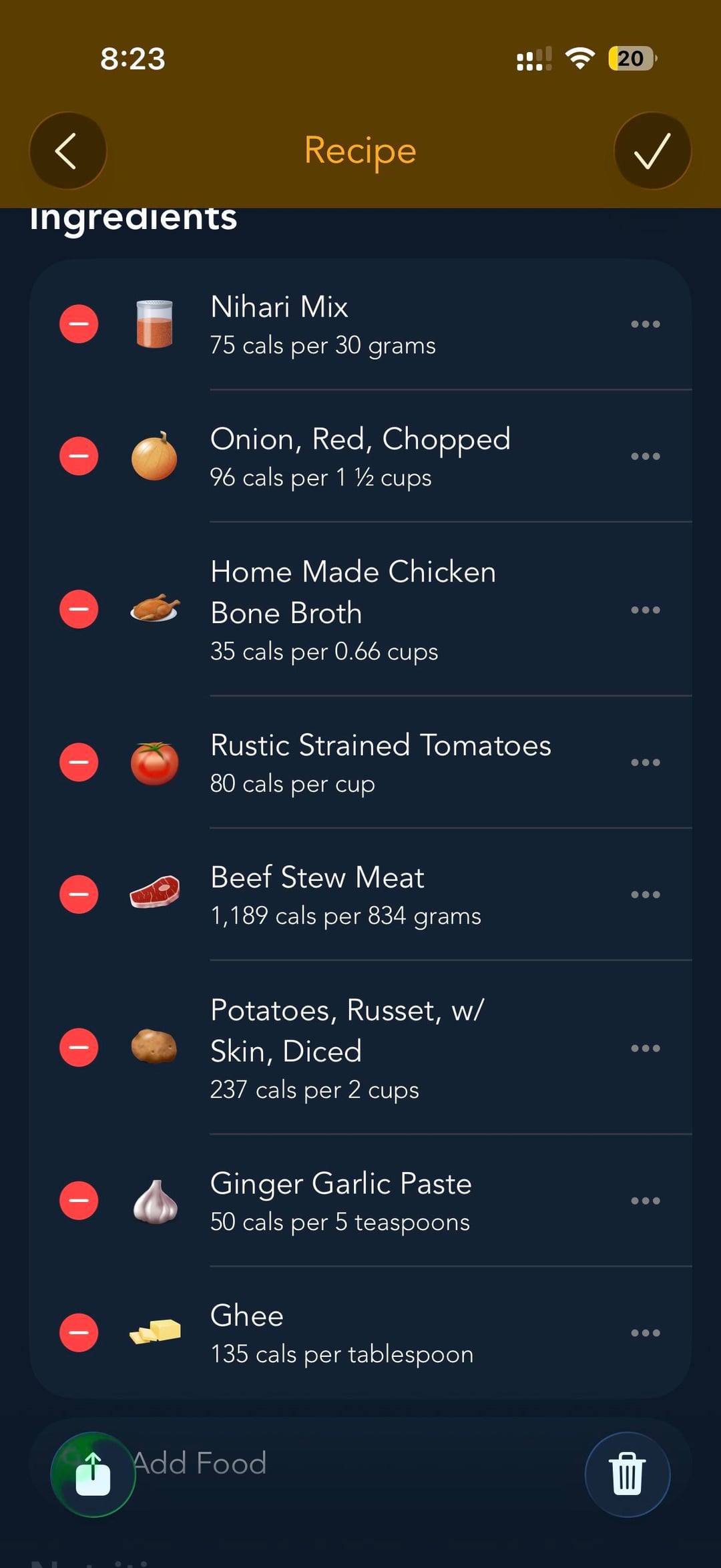
Task: Delete Home Made Chicken Bone Broth ingredient
Action: pos(79,609)
